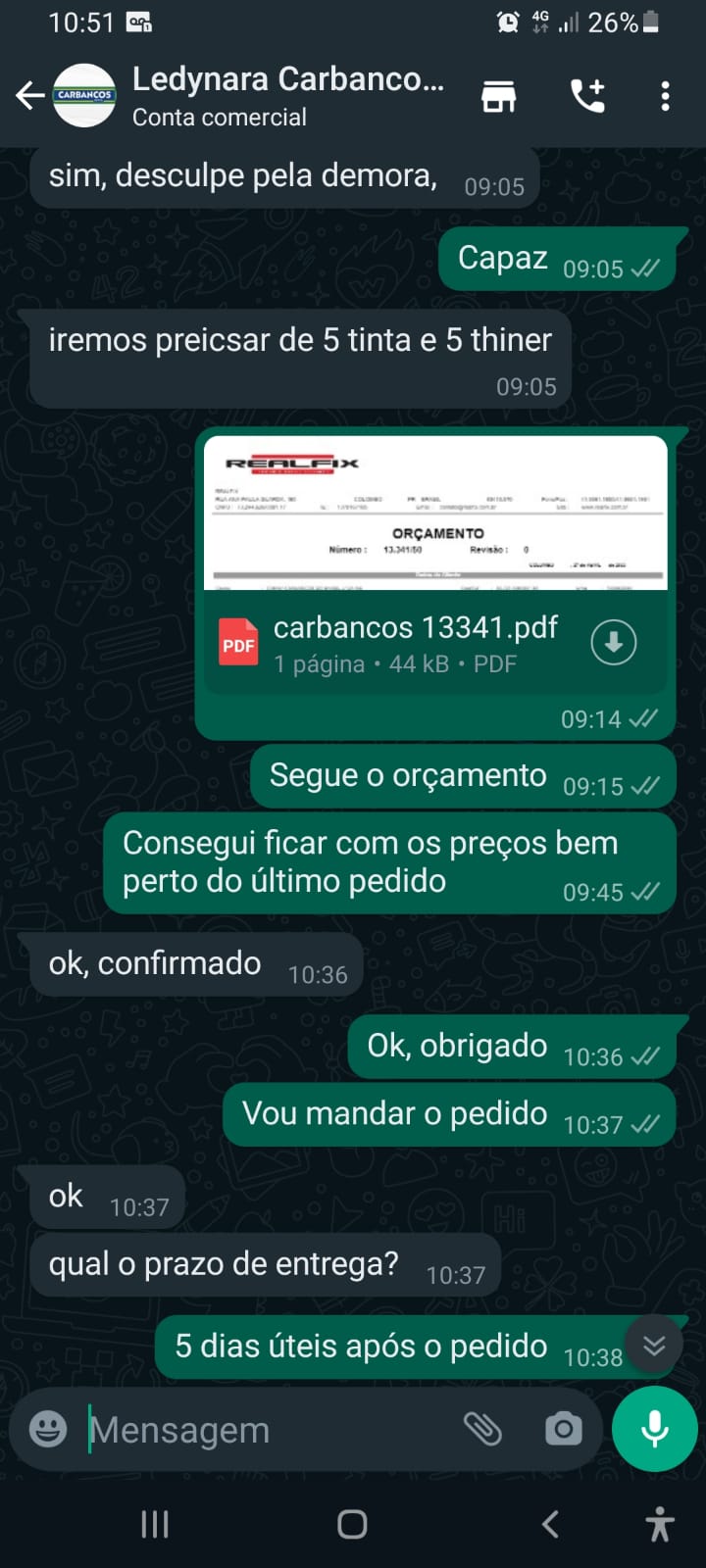Open recent apps from the navigation bar
The image size is (706, 1568).
coord(155,1524)
